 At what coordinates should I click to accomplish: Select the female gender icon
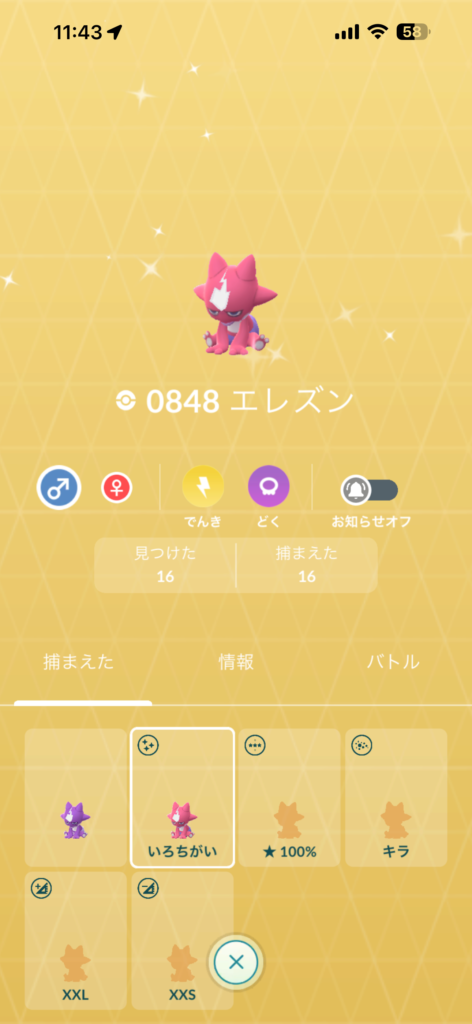pos(117,487)
